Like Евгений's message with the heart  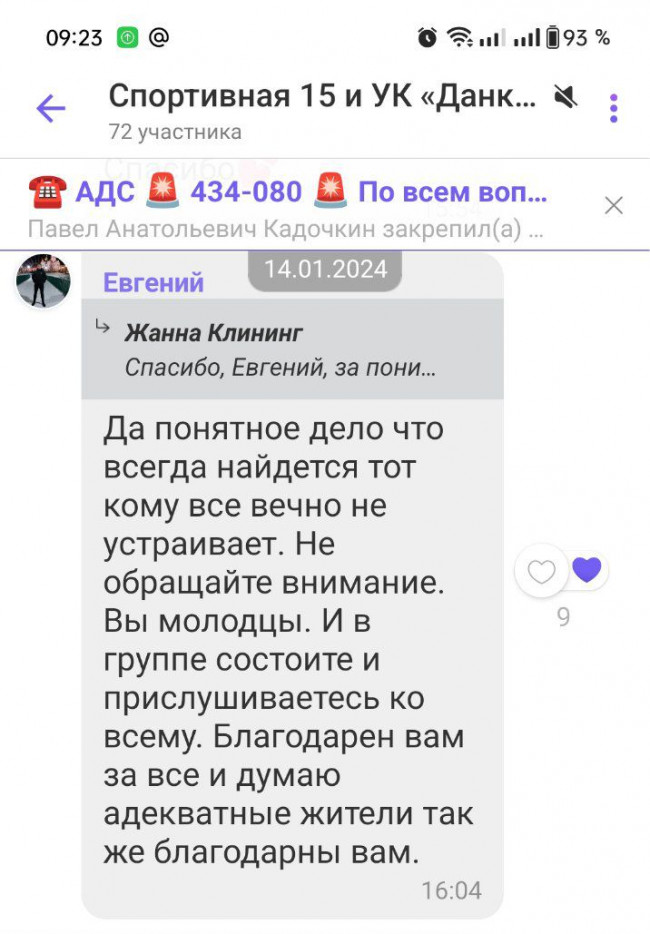point(541,572)
